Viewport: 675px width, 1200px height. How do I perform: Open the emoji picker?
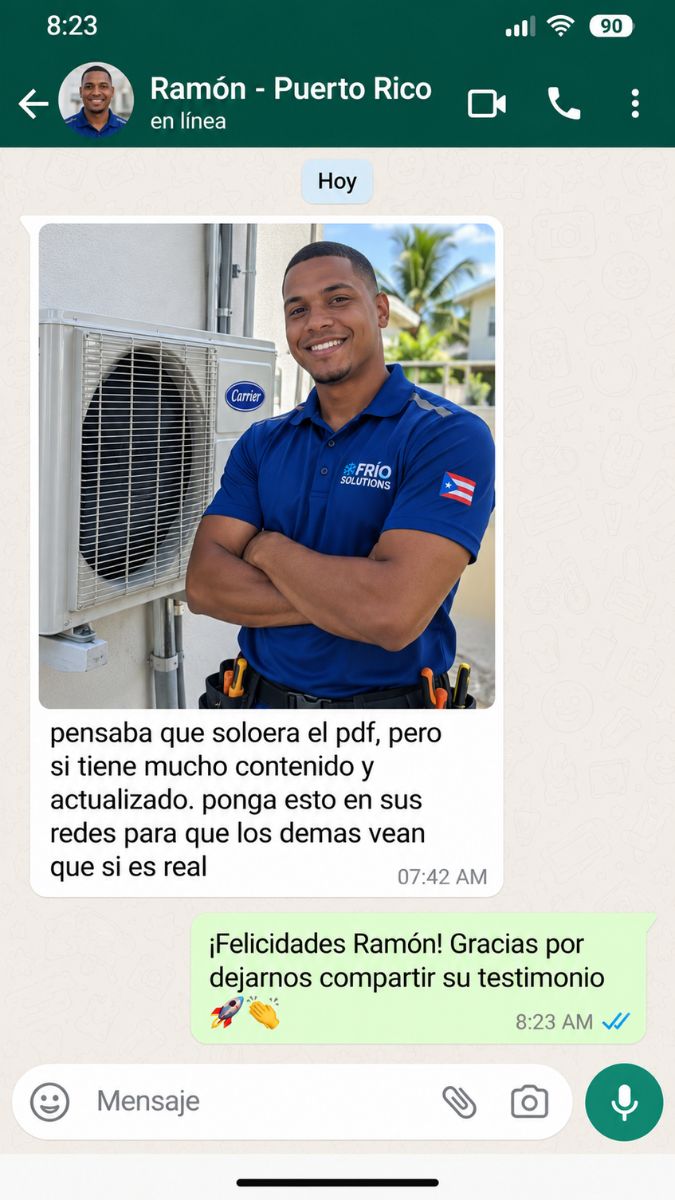coord(50,1102)
